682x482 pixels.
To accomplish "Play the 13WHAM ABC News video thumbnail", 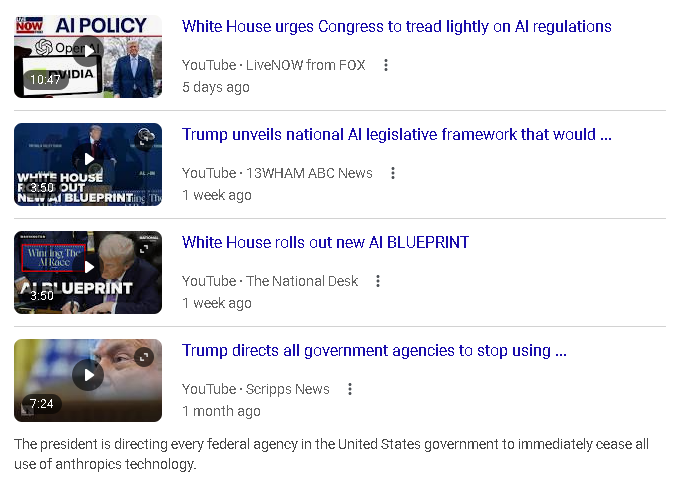I will (x=88, y=164).
